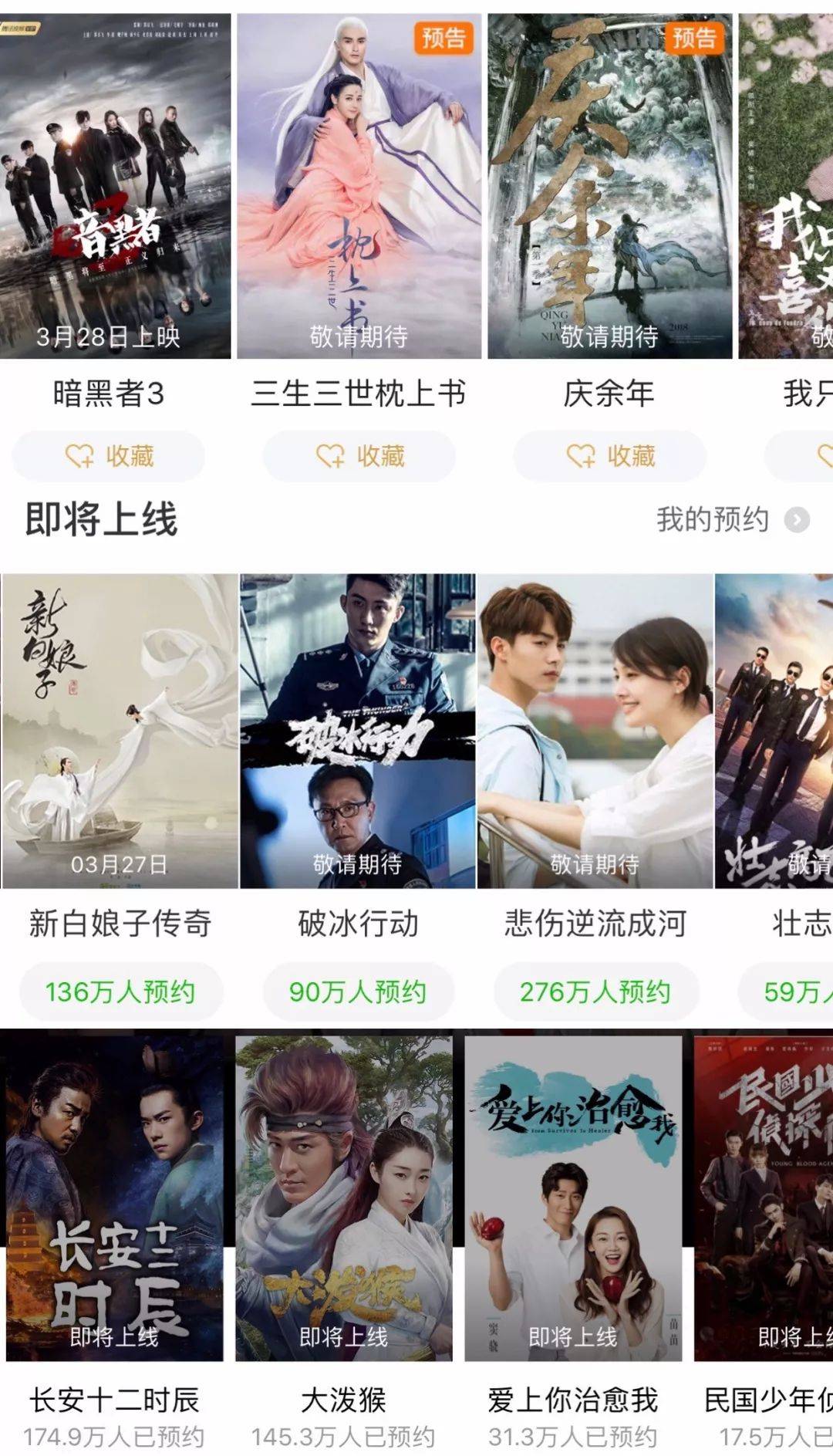Open the 大泼猴 upcoming card
Image resolution: width=833 pixels, height=1456 pixels.
point(343,1198)
